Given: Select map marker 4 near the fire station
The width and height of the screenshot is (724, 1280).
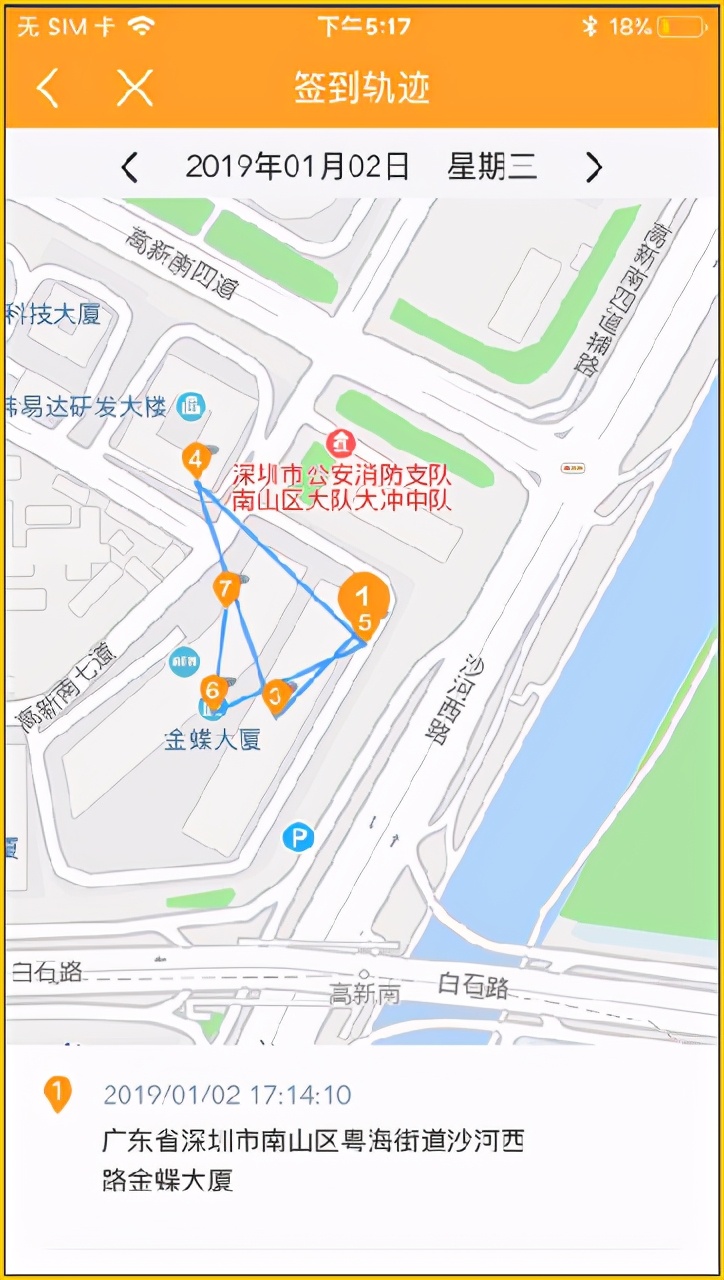Looking at the screenshot, I should pyautogui.click(x=195, y=458).
